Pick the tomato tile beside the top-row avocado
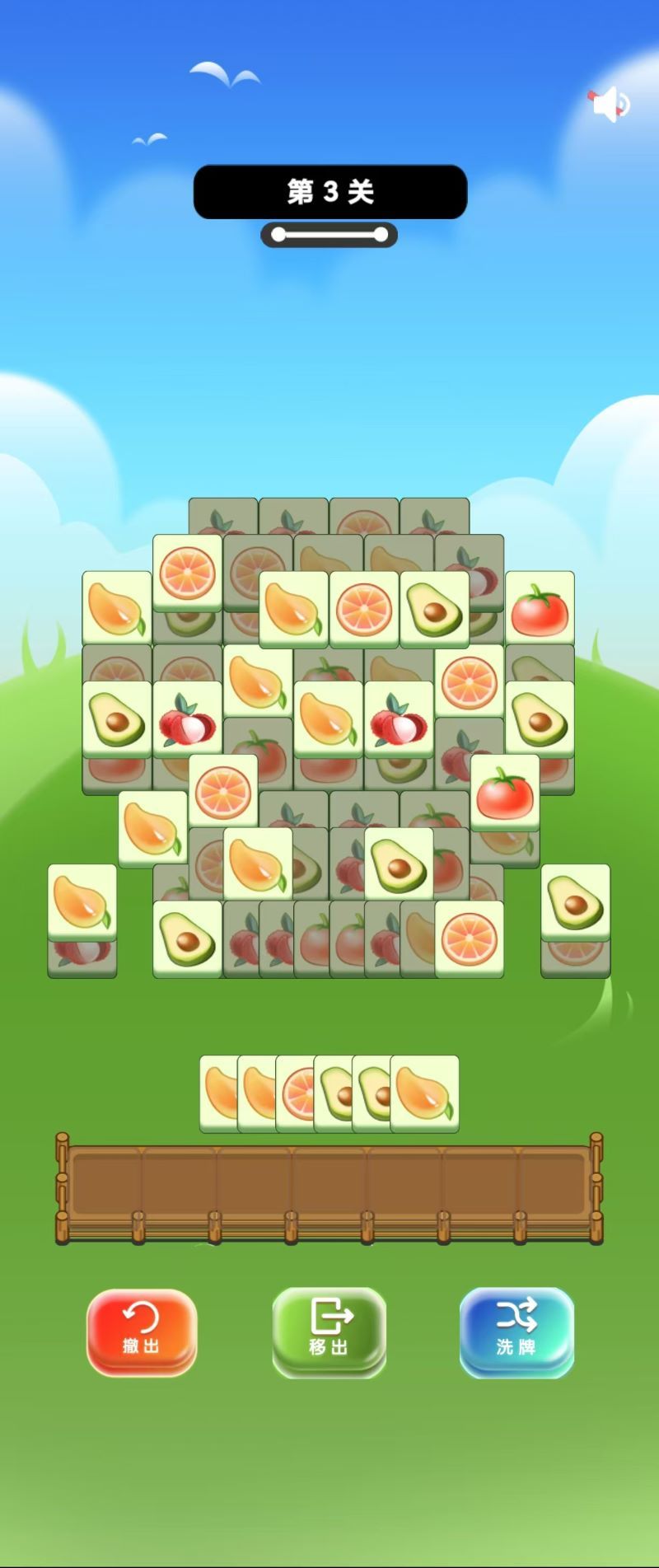The width and height of the screenshot is (659, 1568). (540, 607)
